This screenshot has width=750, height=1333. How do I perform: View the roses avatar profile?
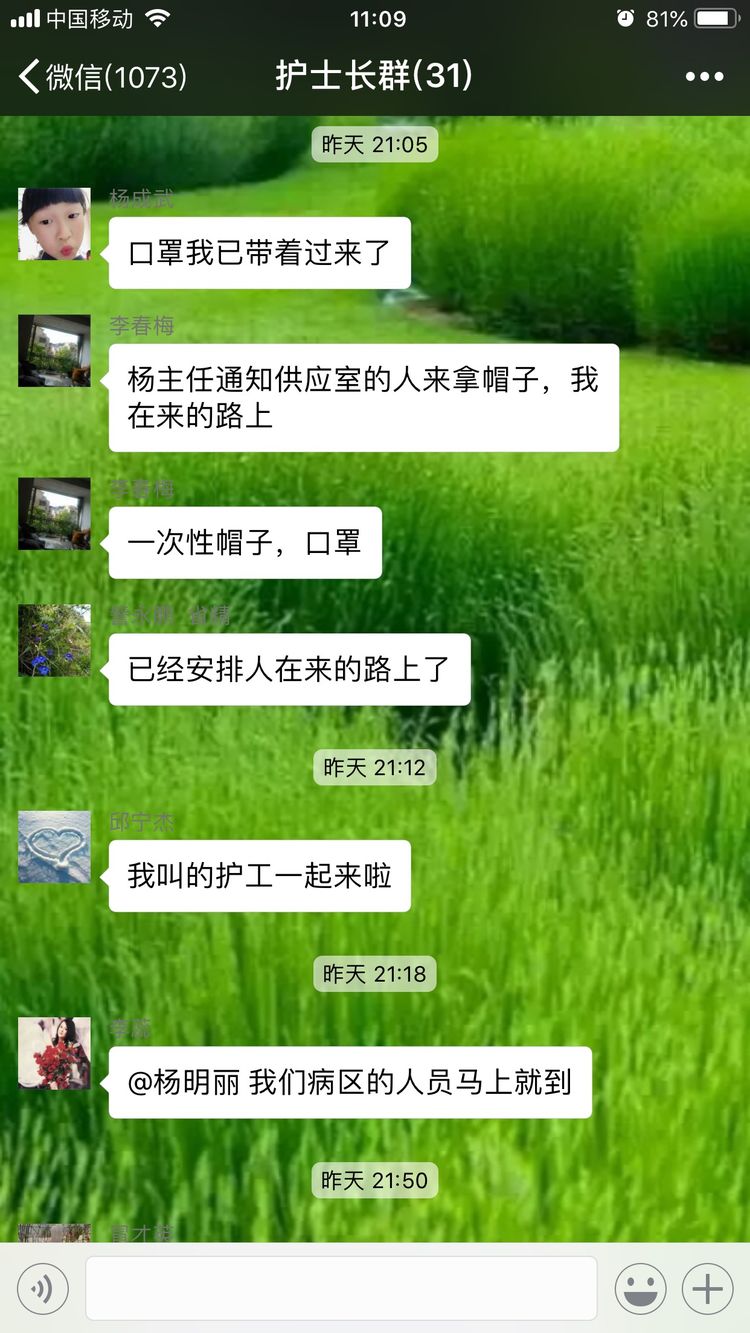click(54, 1053)
